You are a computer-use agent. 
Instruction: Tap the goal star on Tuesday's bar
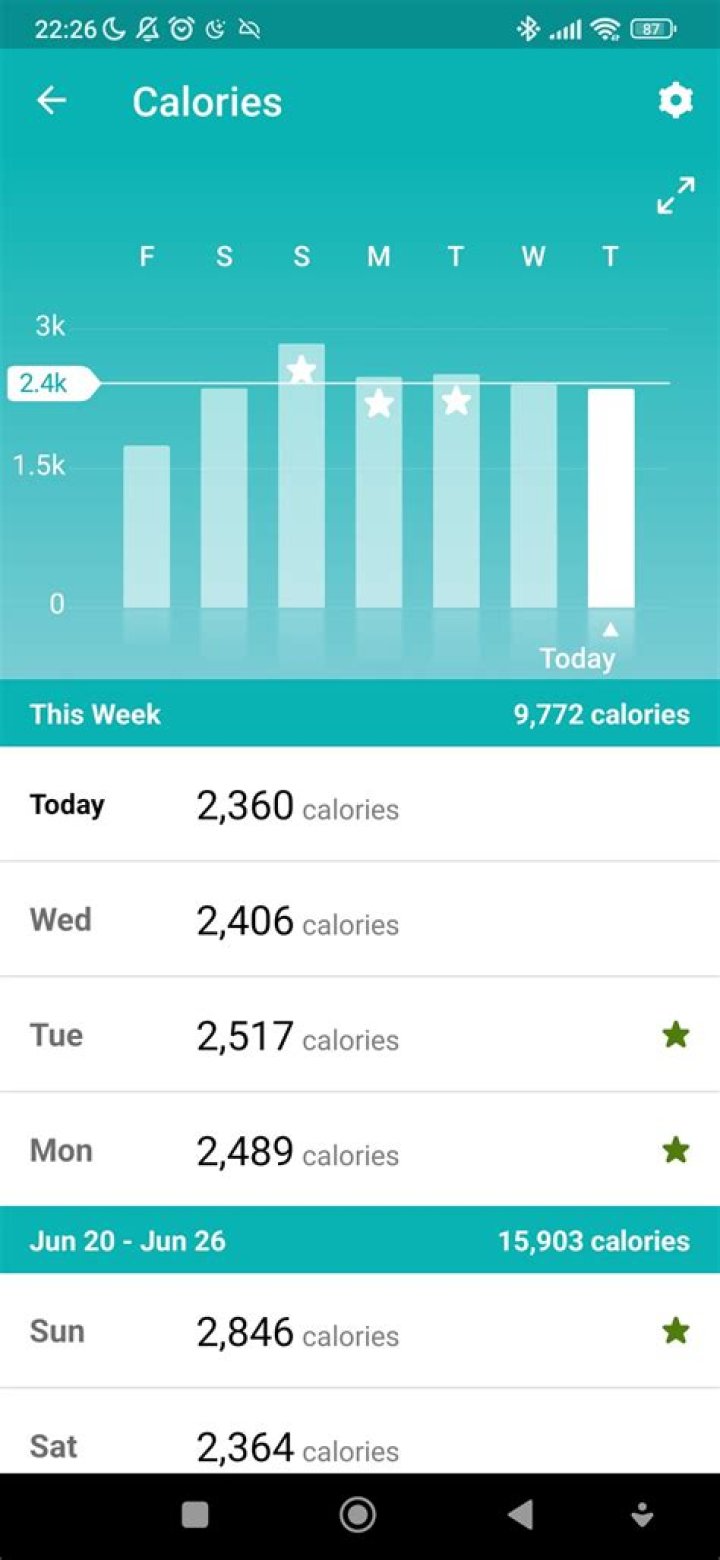coord(457,402)
